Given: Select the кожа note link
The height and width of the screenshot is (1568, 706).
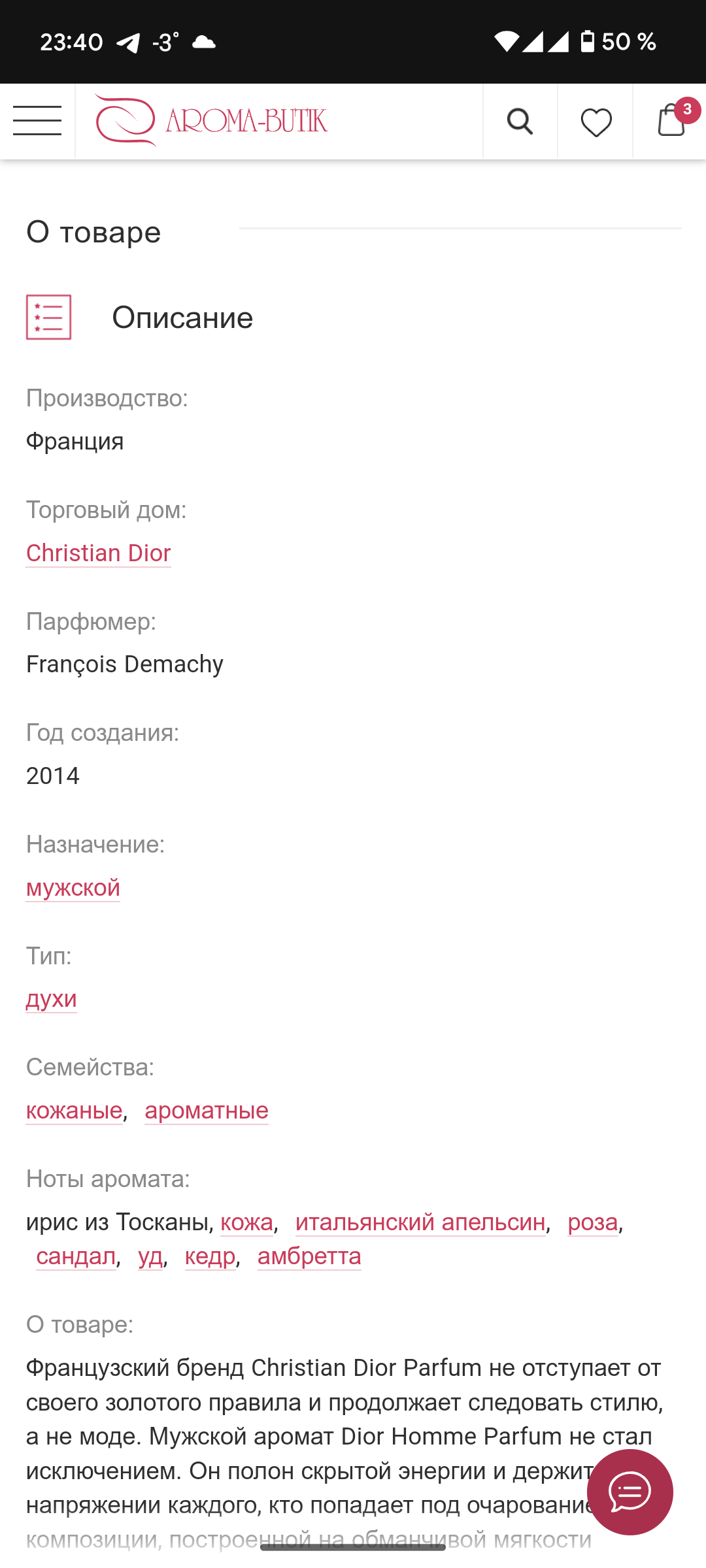Looking at the screenshot, I should coord(246,1222).
